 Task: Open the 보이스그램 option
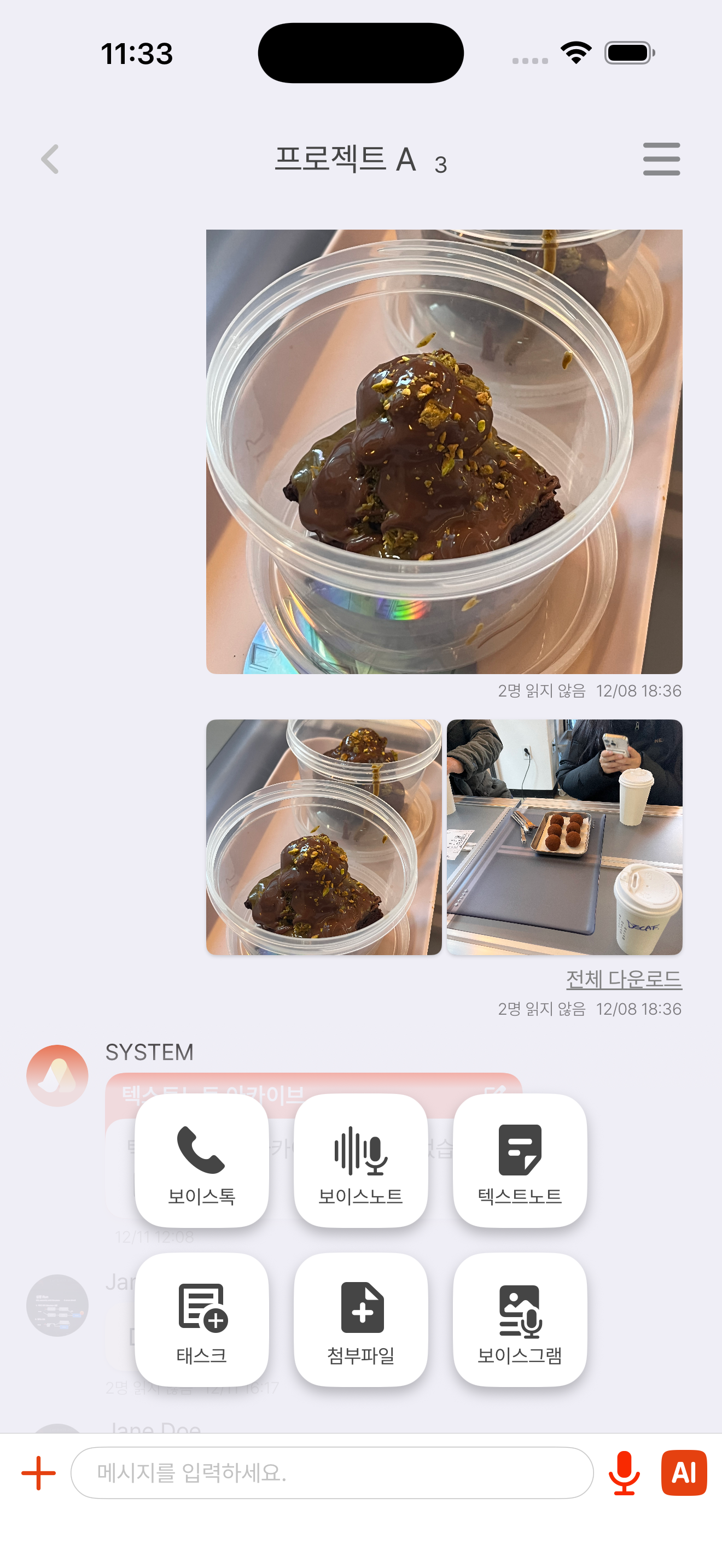tap(519, 1319)
